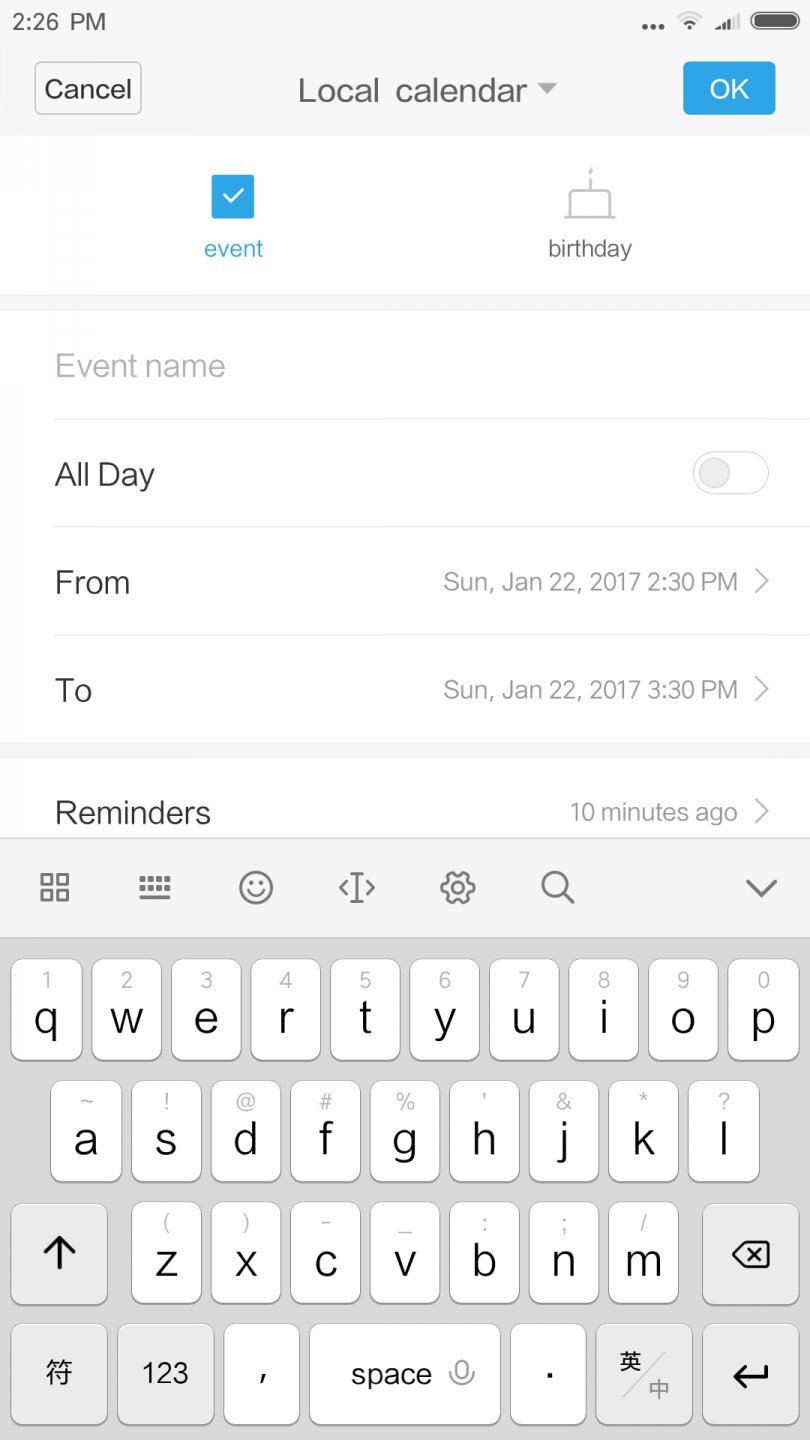Toggle English/Chinese input language key

643,1373
